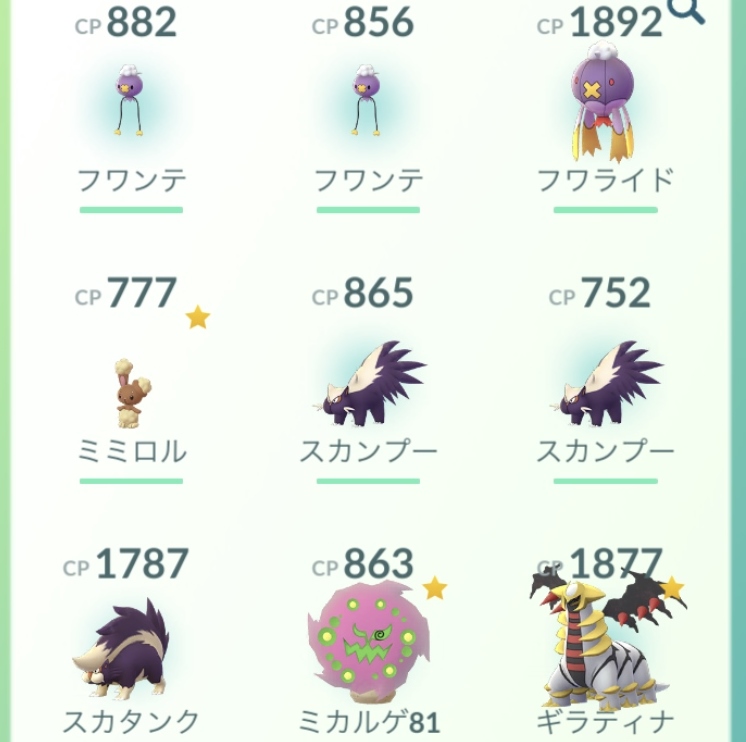Open ミミロル with CP 777

131,390
